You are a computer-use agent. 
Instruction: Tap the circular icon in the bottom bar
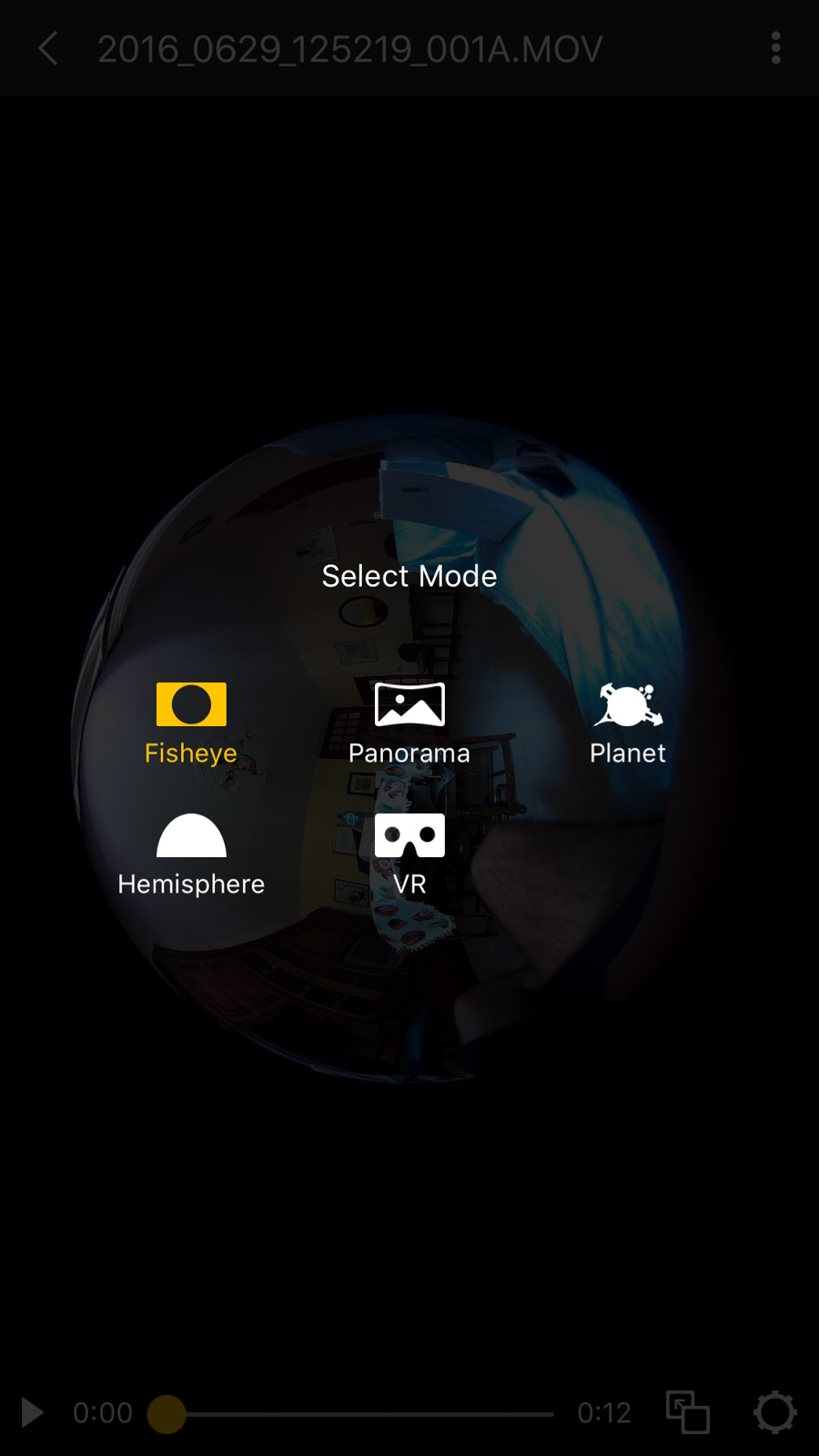(x=774, y=1412)
